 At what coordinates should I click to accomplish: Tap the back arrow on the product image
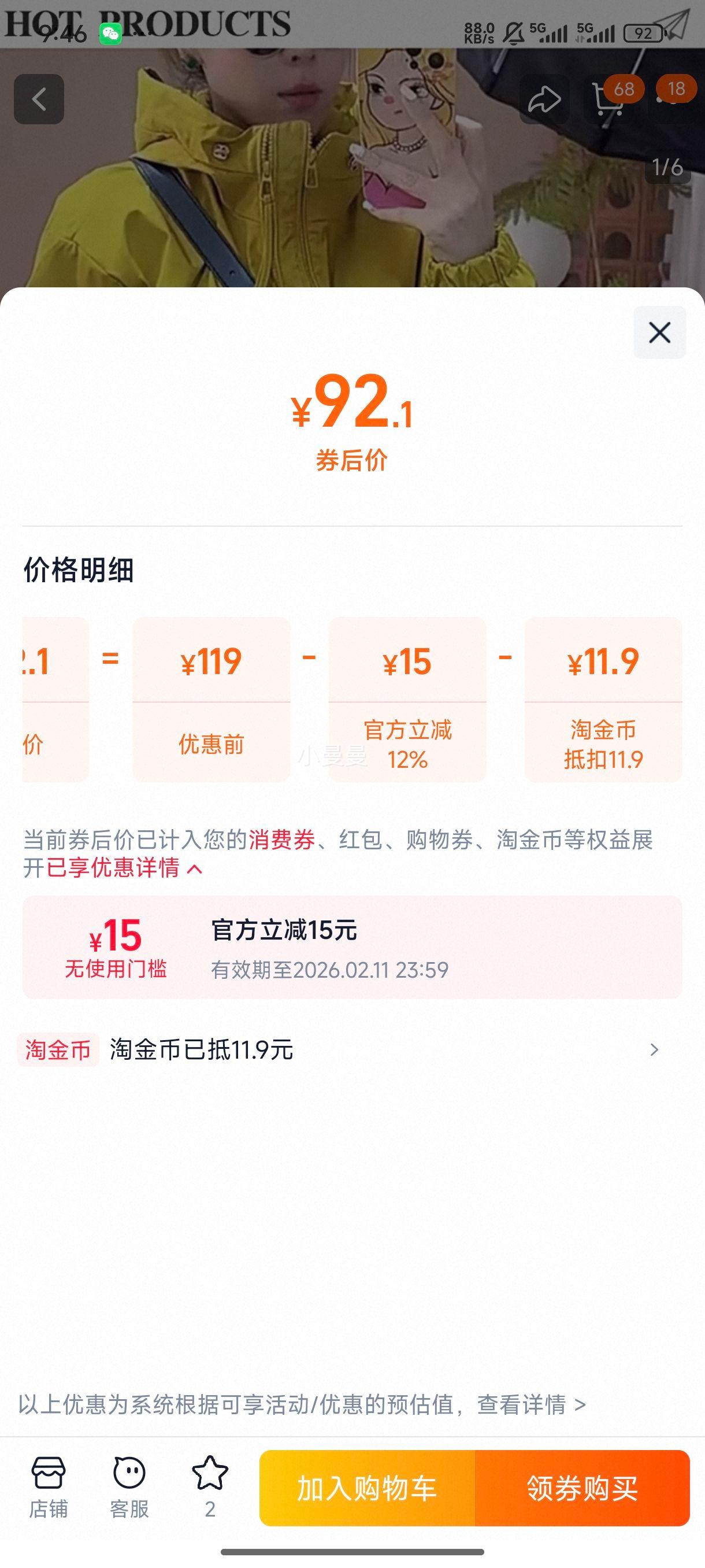(x=40, y=99)
